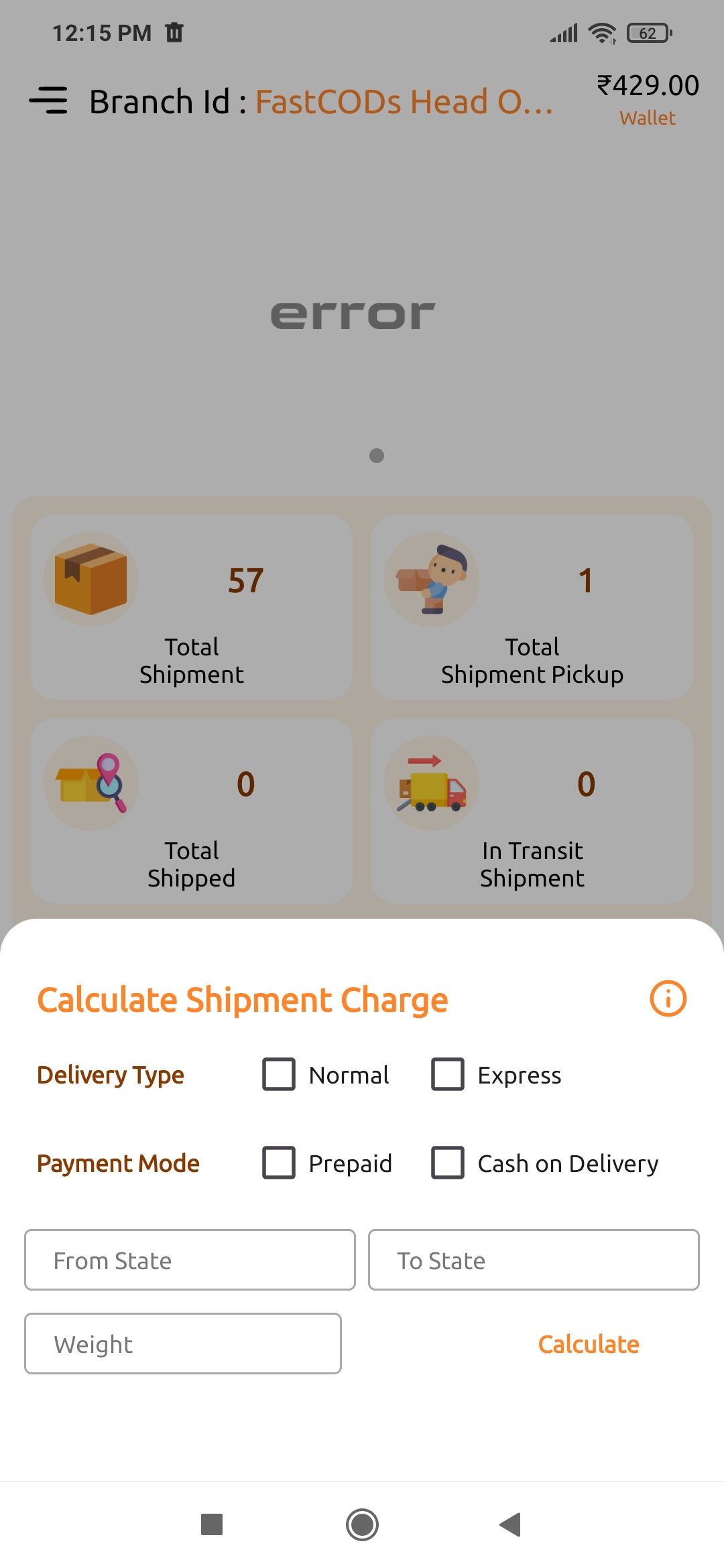Focus the To State field
This screenshot has width=724, height=1568.
[534, 1260]
